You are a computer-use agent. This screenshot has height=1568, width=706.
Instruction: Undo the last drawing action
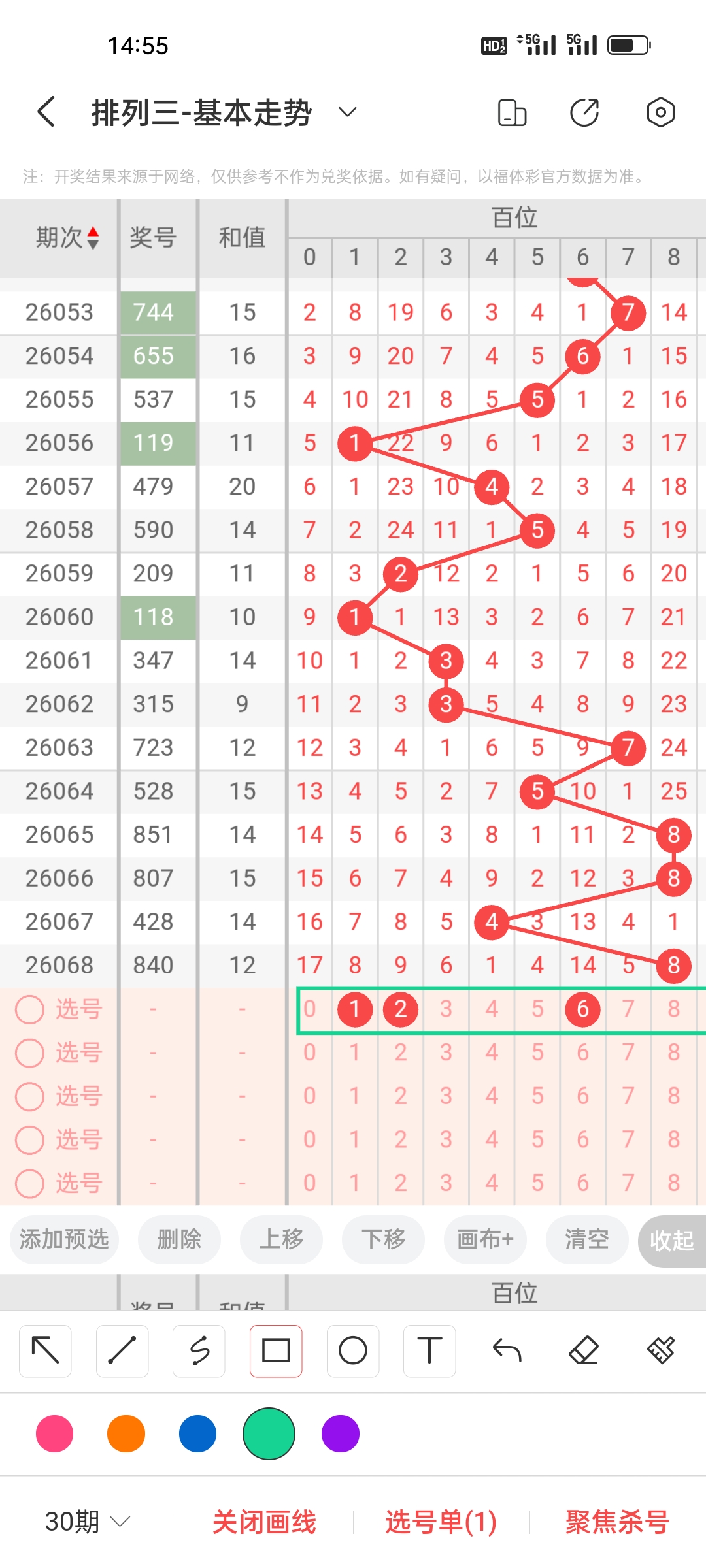507,1350
